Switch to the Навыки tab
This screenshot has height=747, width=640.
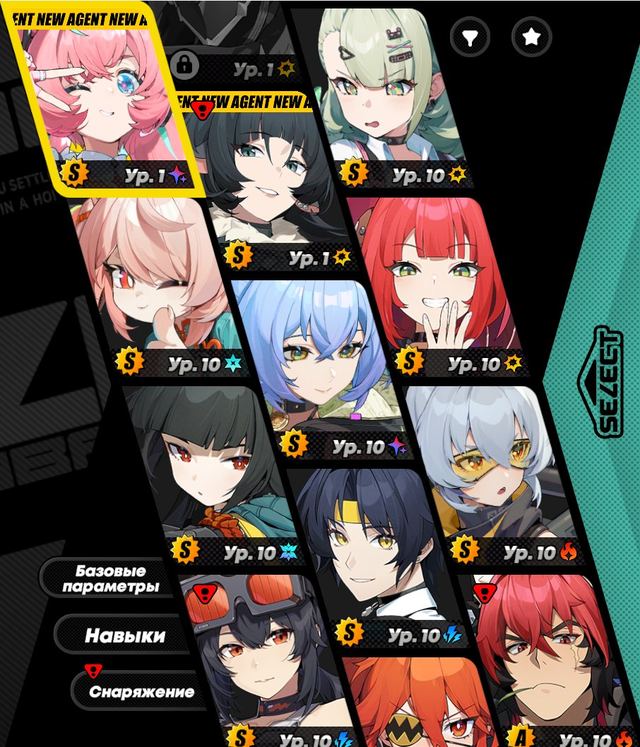(125, 635)
